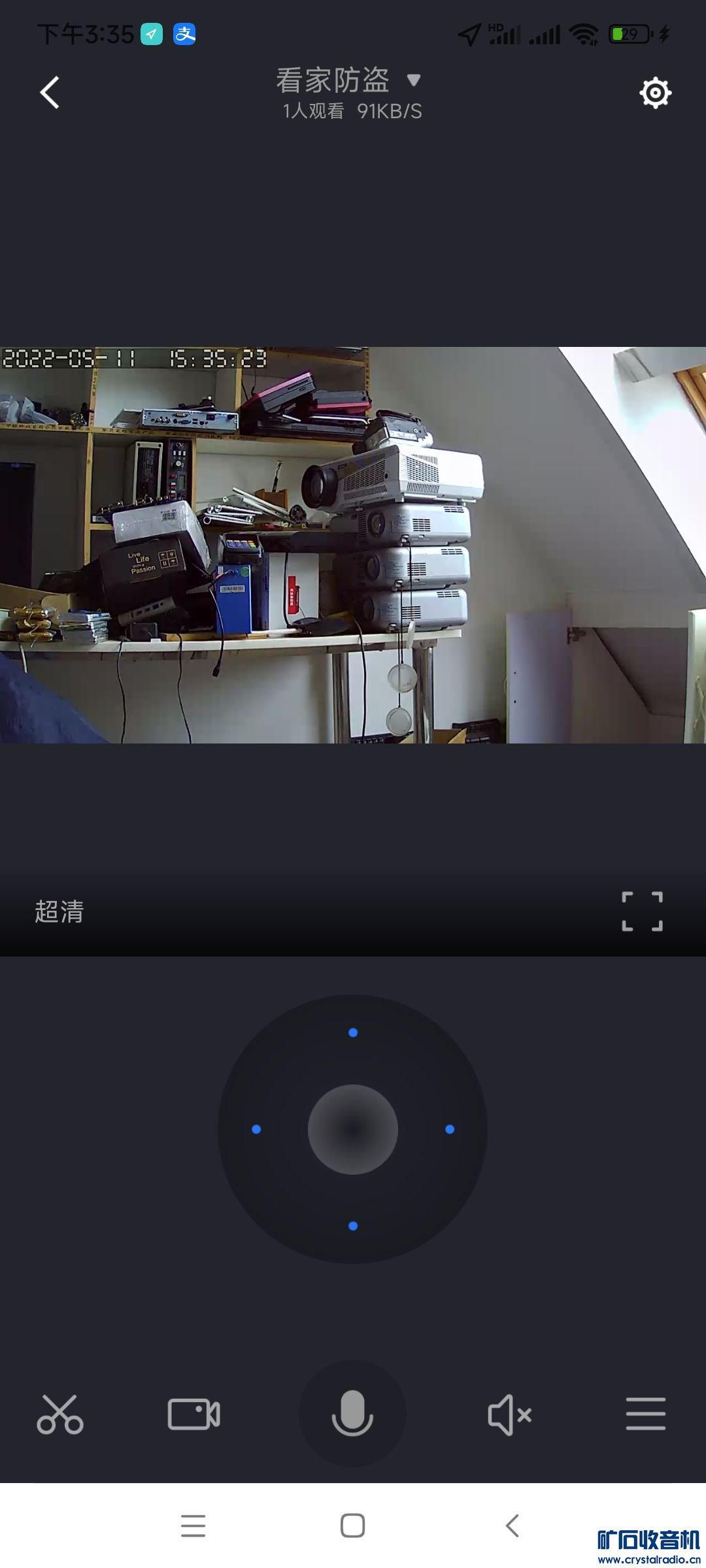706x1568 pixels.
Task: Open the more options menu icon
Action: [645, 1414]
